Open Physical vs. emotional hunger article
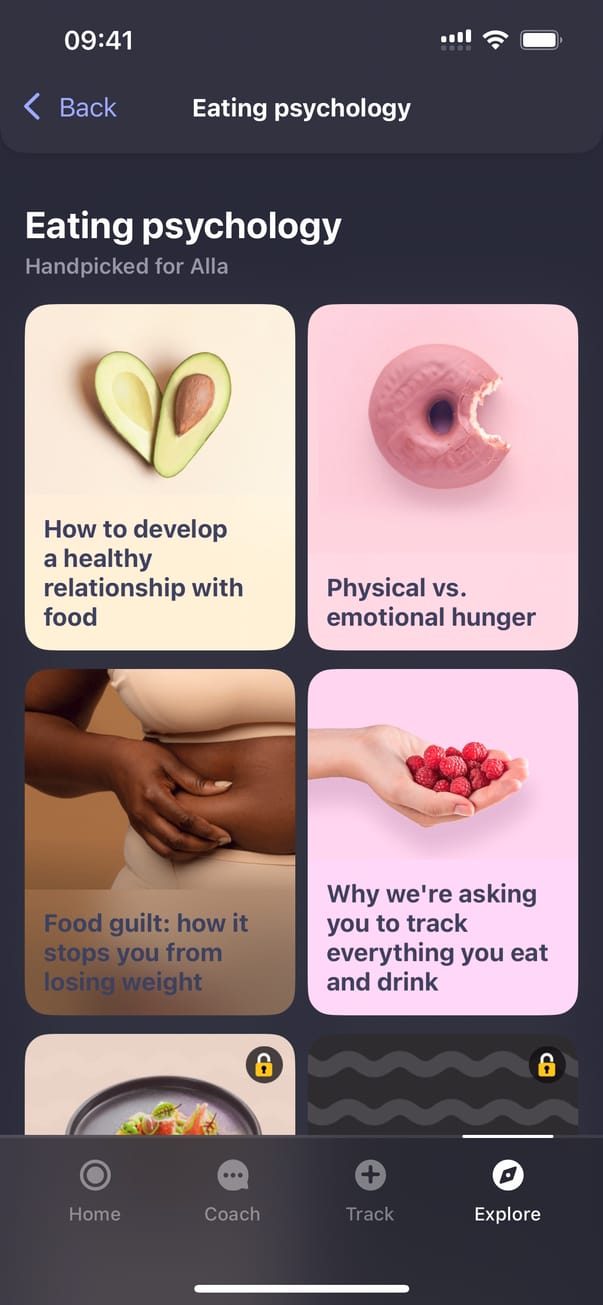This screenshot has height=1305, width=603. coord(442,478)
